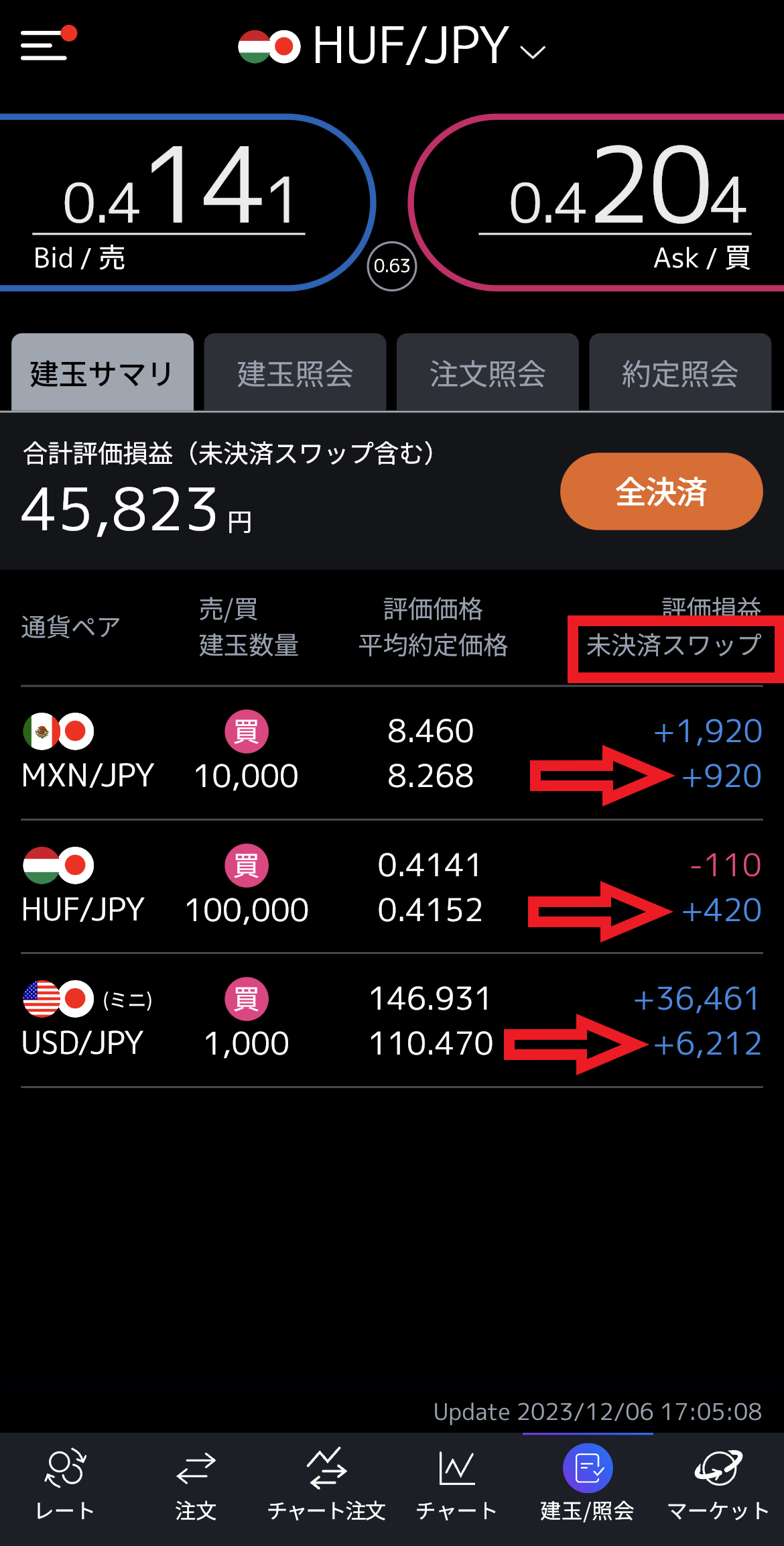Screen dimensions: 784x1546
Task: Click the 0.63 spread indicator circle
Action: pos(392,265)
